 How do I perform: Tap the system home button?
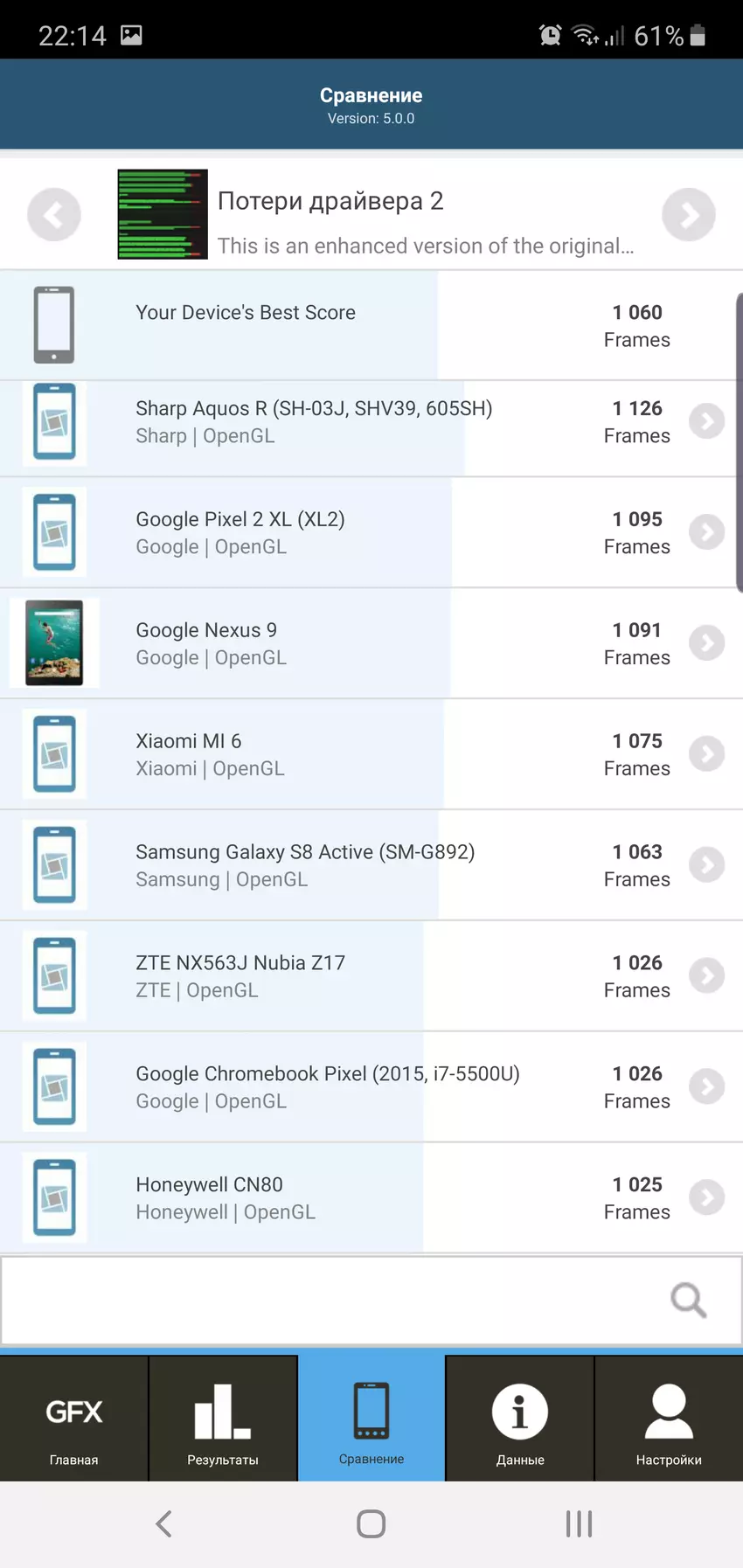pos(371,1524)
